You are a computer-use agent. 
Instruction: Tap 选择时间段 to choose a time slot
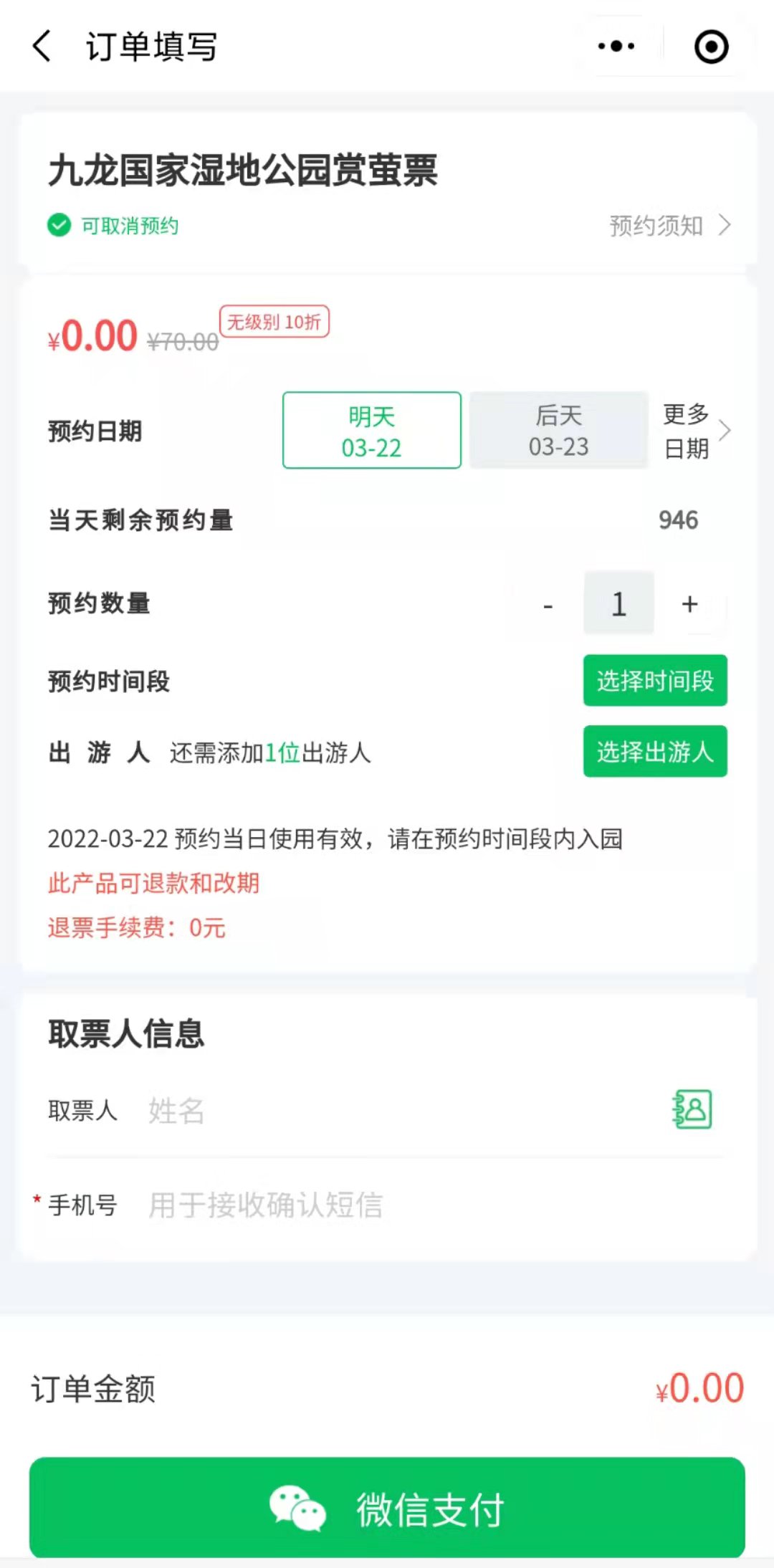point(655,681)
